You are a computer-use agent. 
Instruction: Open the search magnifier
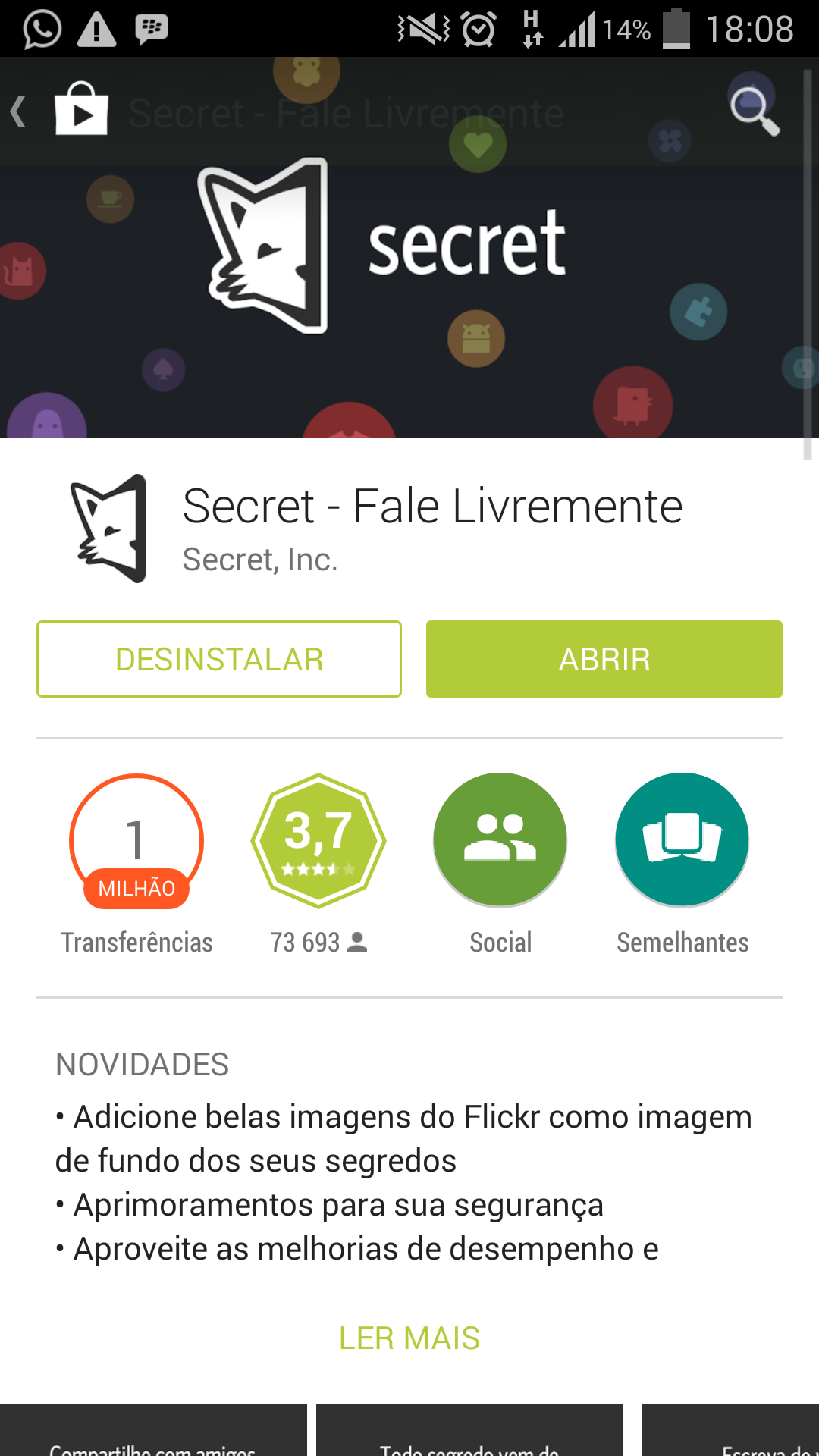click(754, 111)
